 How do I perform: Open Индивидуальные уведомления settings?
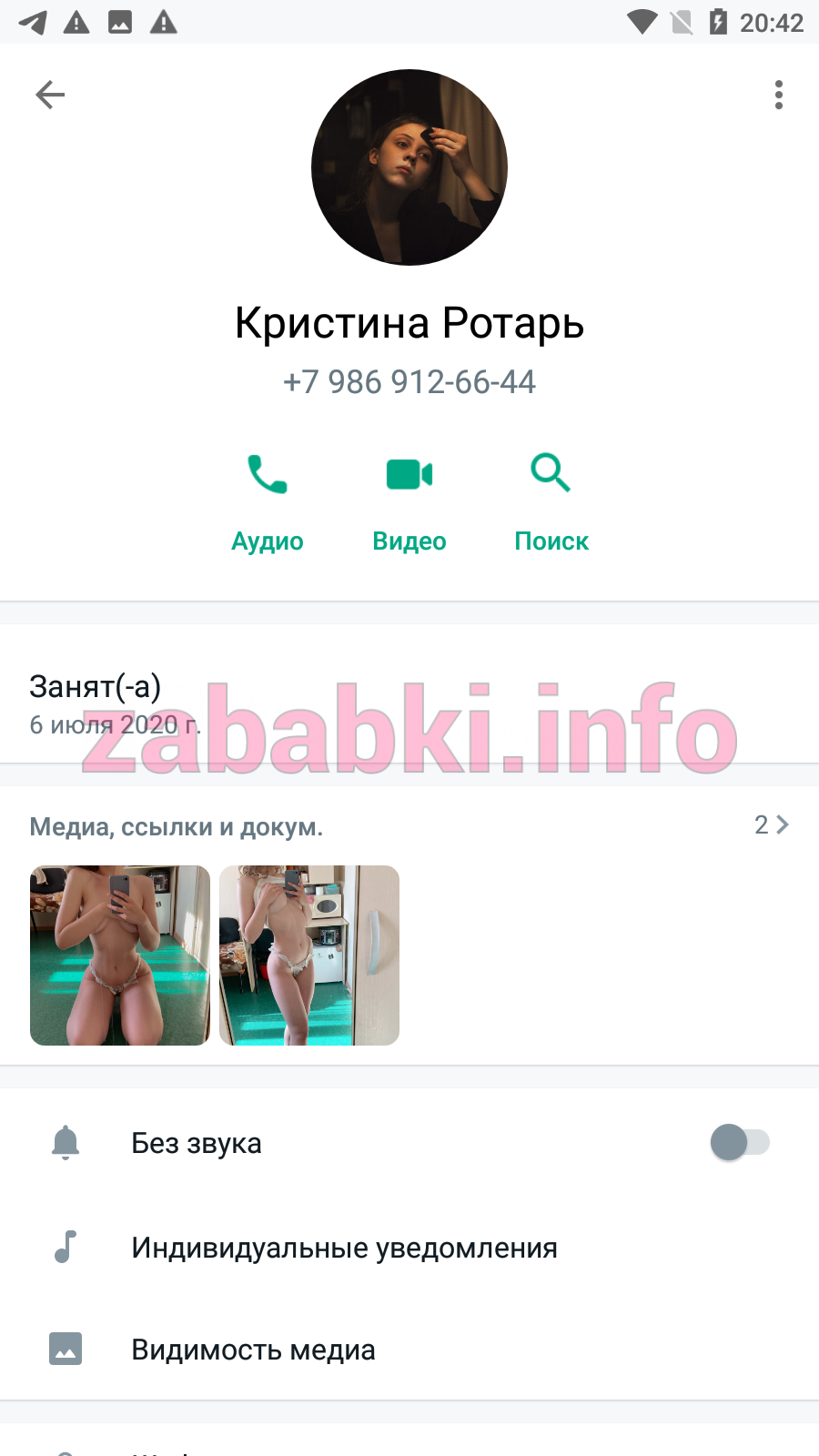409,1248
